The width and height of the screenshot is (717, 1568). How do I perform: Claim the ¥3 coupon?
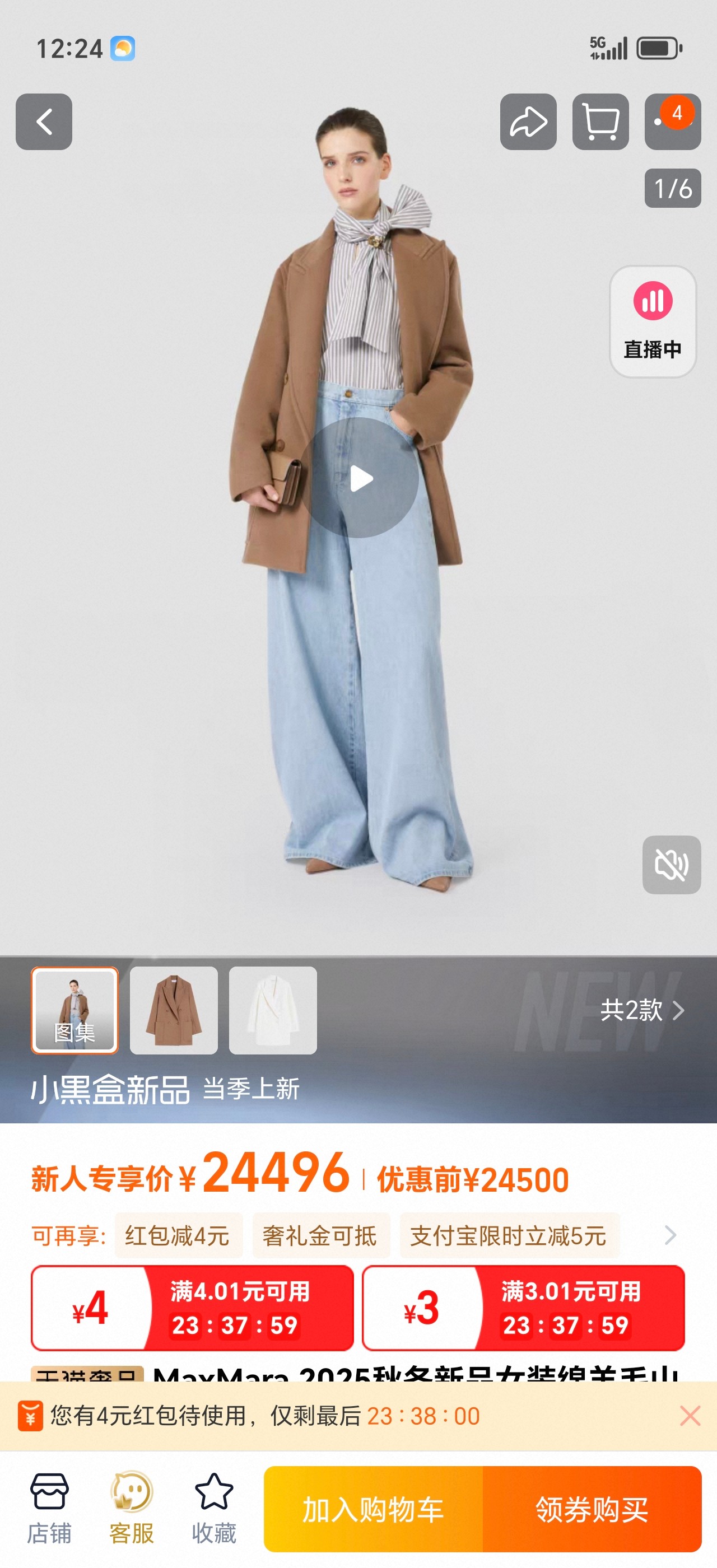pyautogui.click(x=523, y=1308)
